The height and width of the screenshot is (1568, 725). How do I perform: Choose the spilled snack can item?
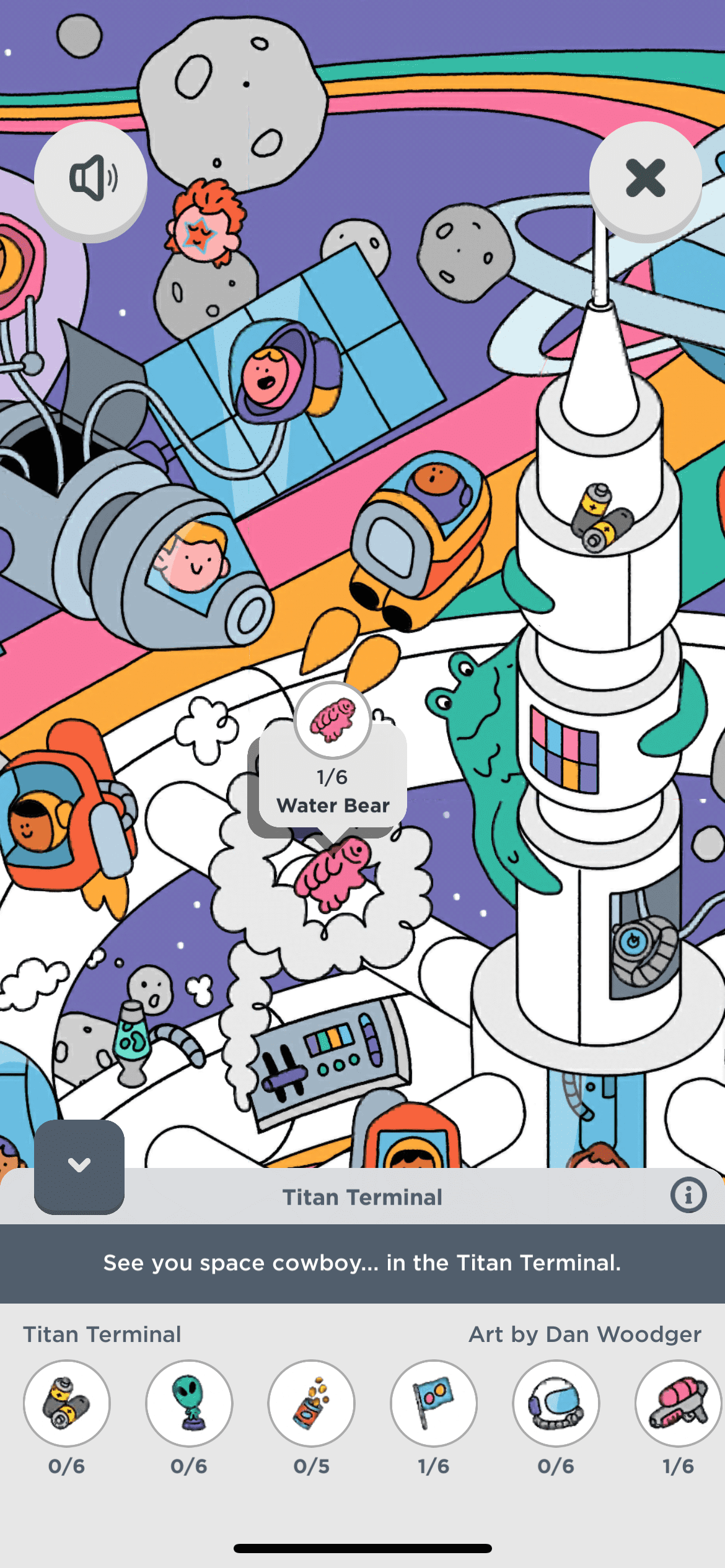pyautogui.click(x=311, y=1403)
